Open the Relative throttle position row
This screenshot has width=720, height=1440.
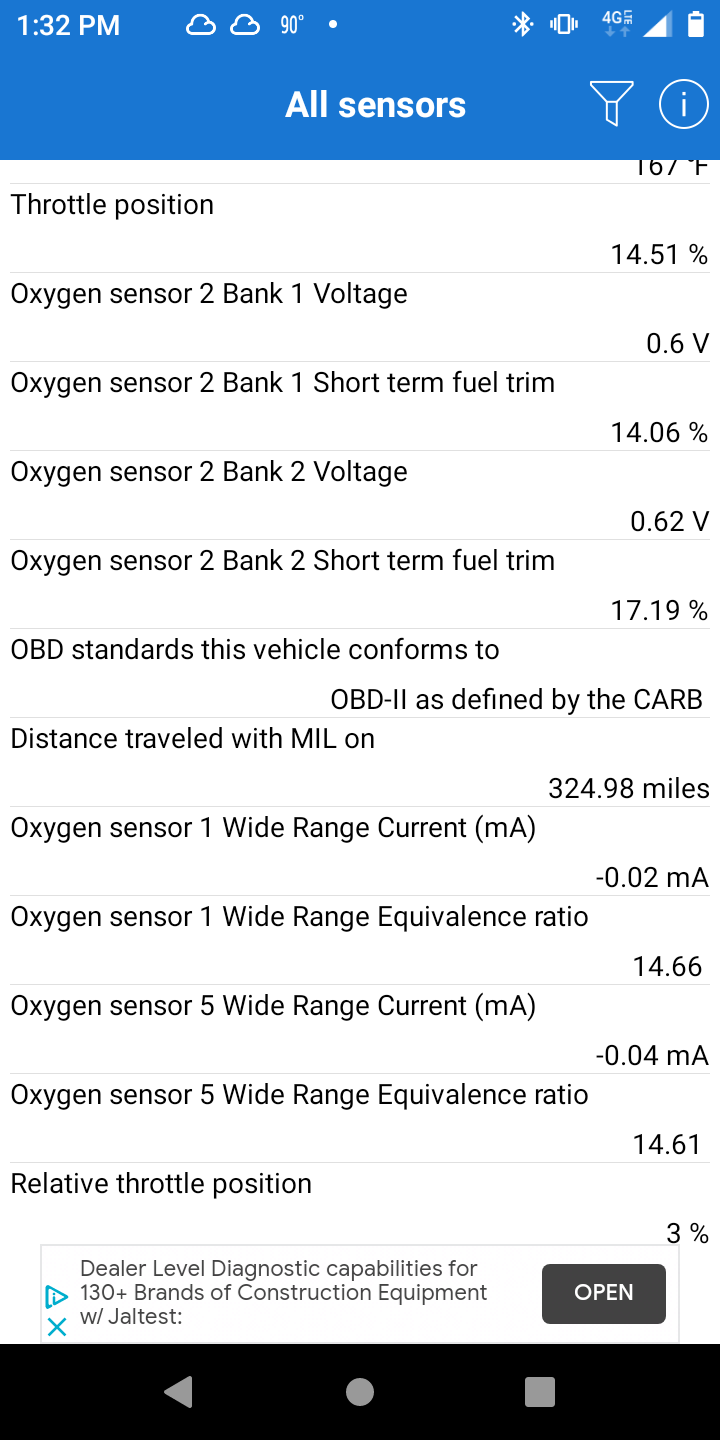pyautogui.click(x=360, y=1204)
